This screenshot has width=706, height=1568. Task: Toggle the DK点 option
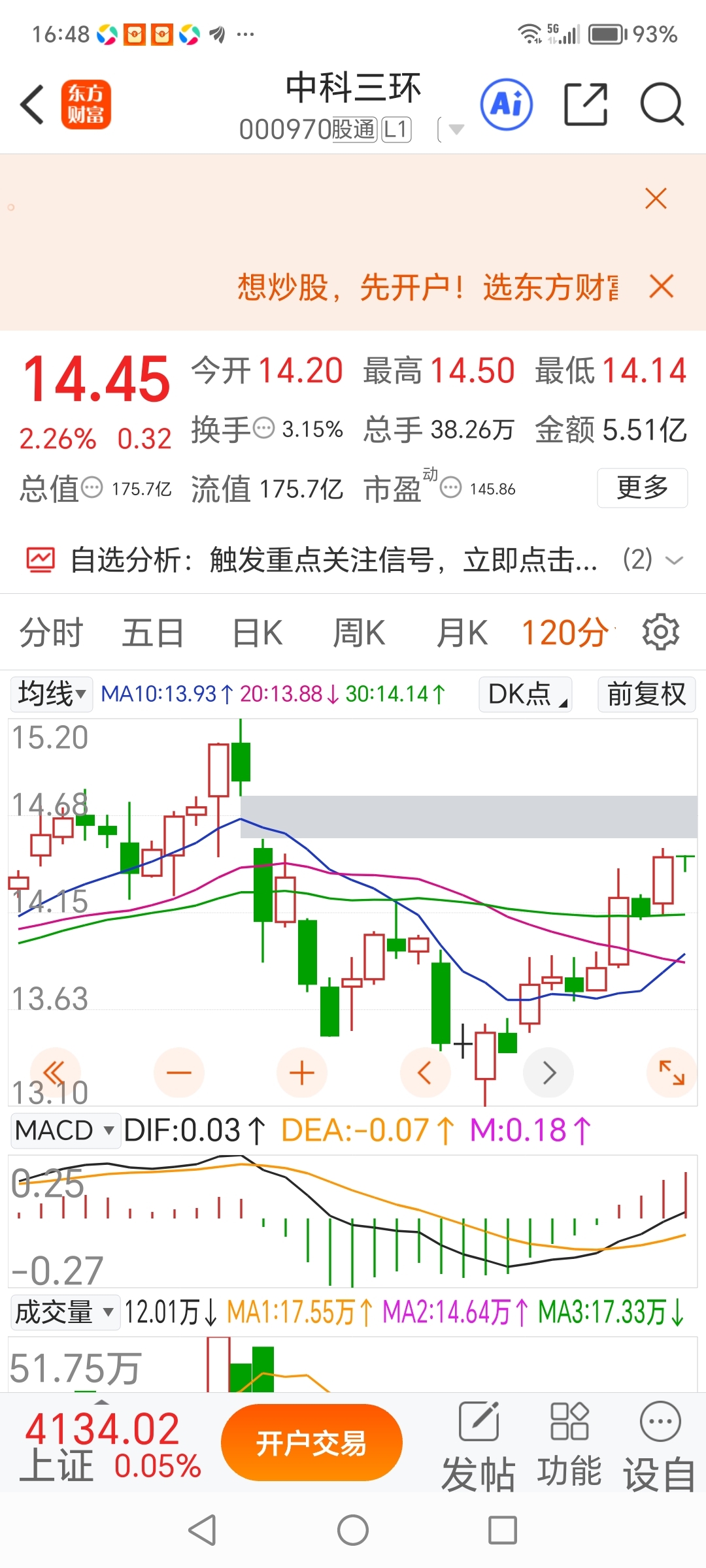526,694
